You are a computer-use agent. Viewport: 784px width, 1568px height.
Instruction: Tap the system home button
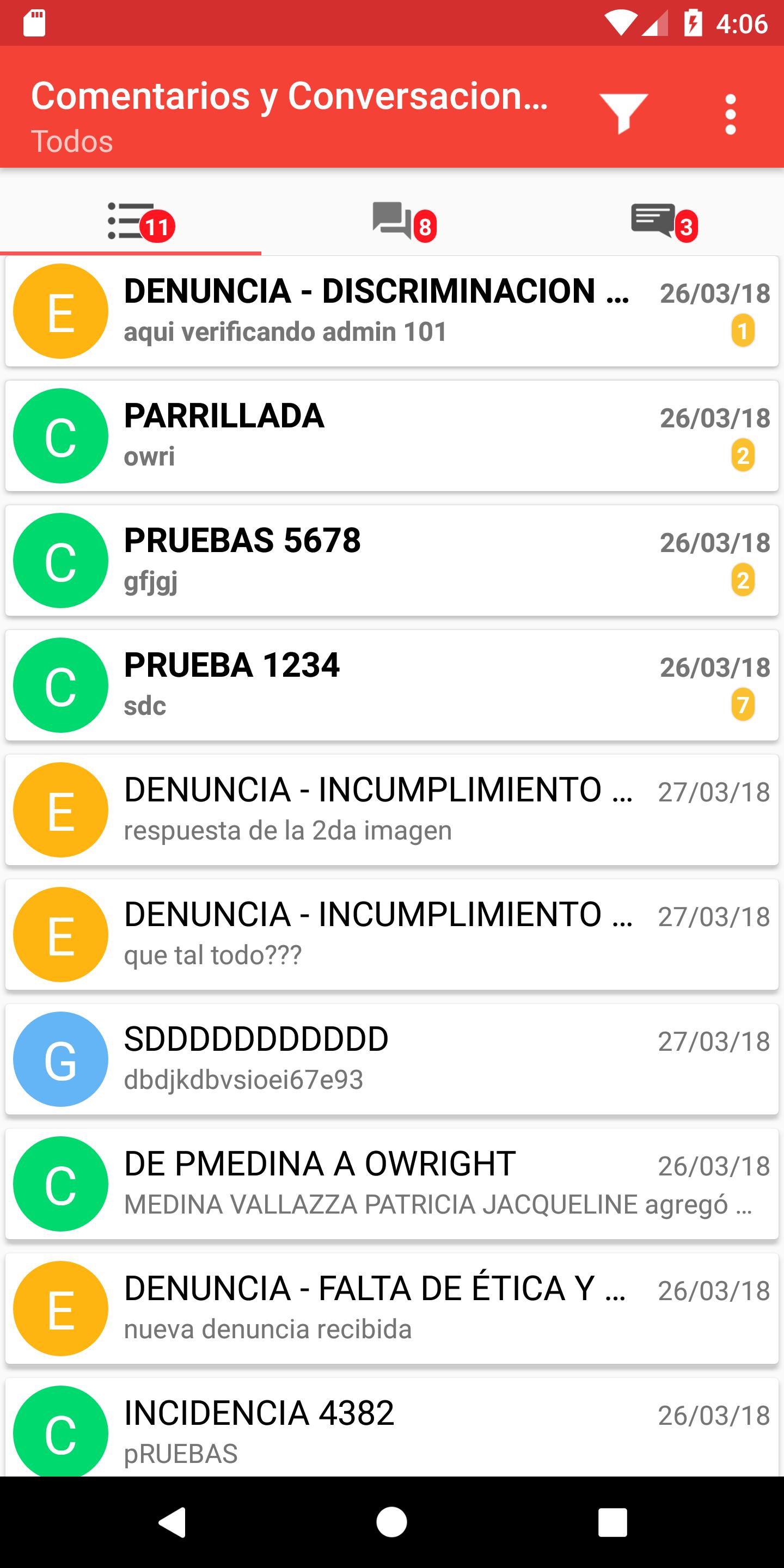(x=391, y=1522)
